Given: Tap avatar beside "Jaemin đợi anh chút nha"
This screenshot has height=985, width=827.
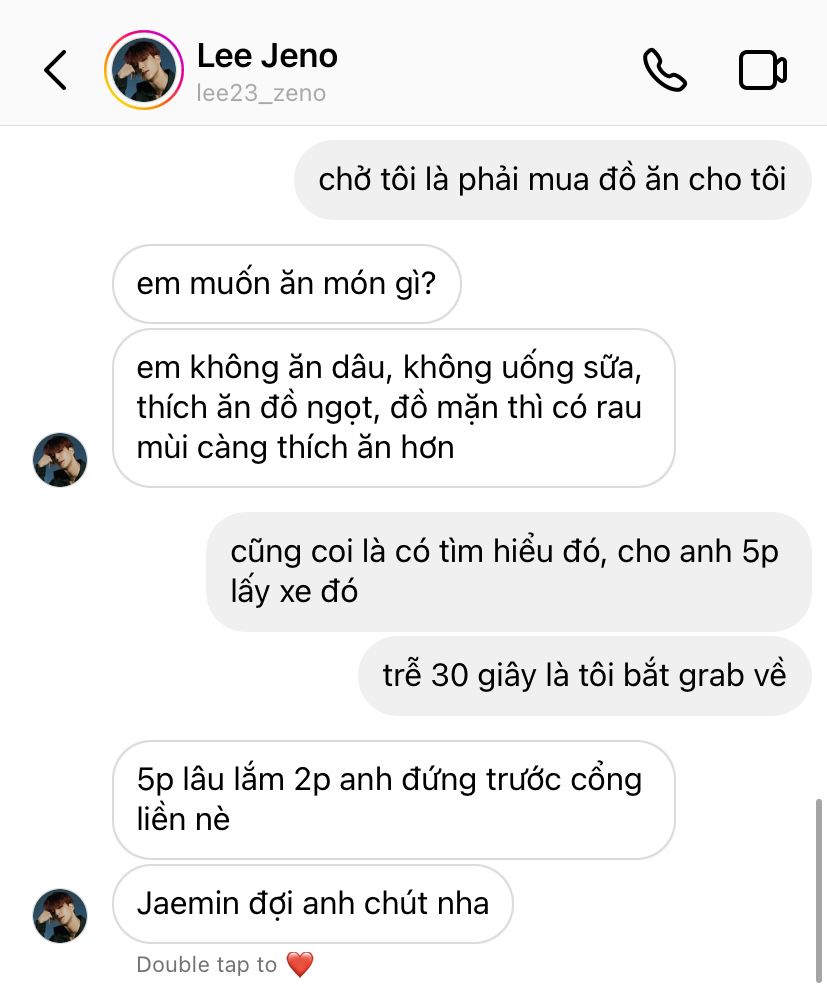Looking at the screenshot, I should point(60,916).
